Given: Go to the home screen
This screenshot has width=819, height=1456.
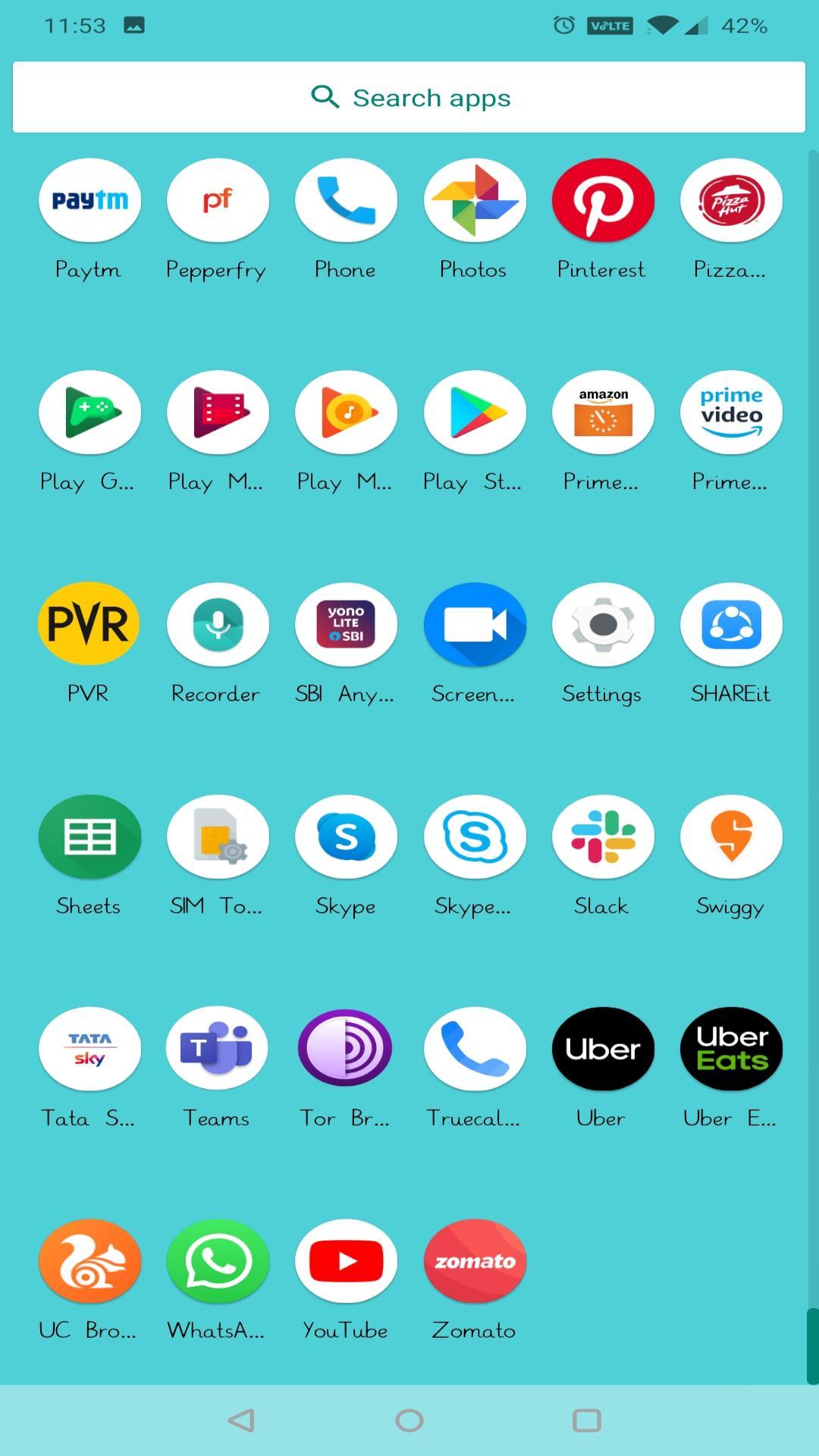Looking at the screenshot, I should (x=409, y=1420).
